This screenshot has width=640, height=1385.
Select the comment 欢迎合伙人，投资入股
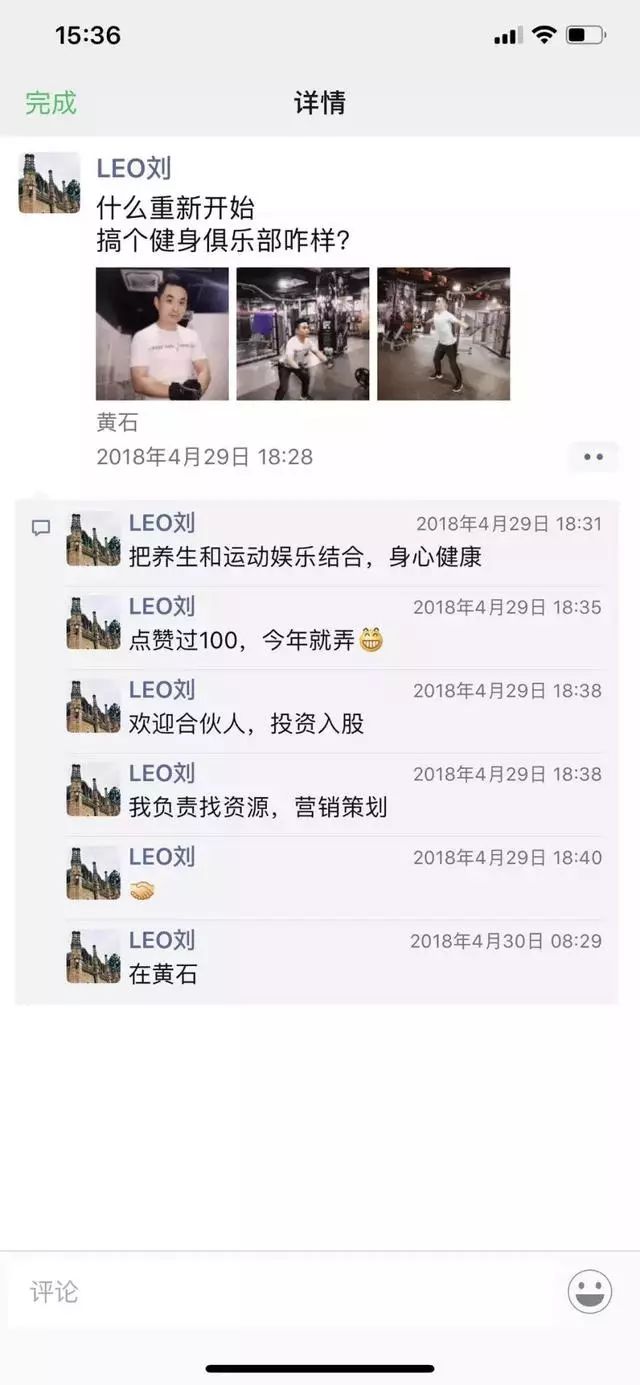tap(246, 724)
